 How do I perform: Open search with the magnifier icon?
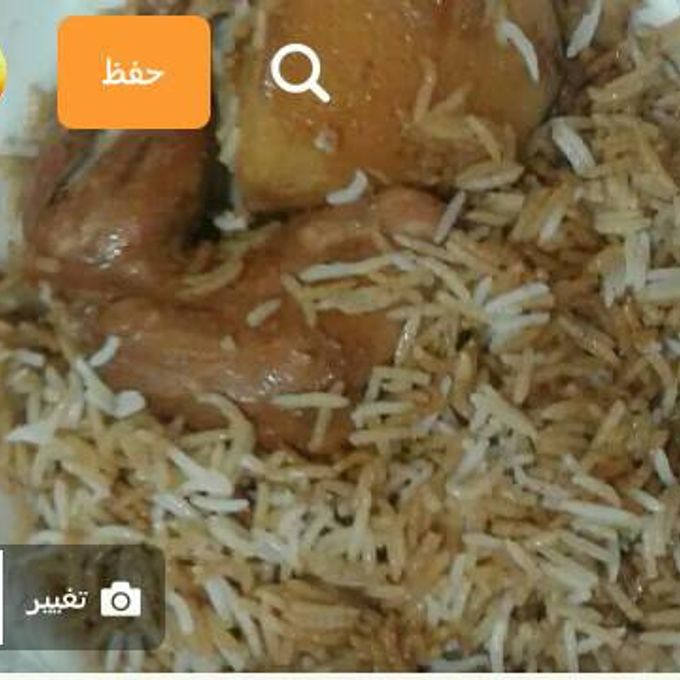pos(299,73)
